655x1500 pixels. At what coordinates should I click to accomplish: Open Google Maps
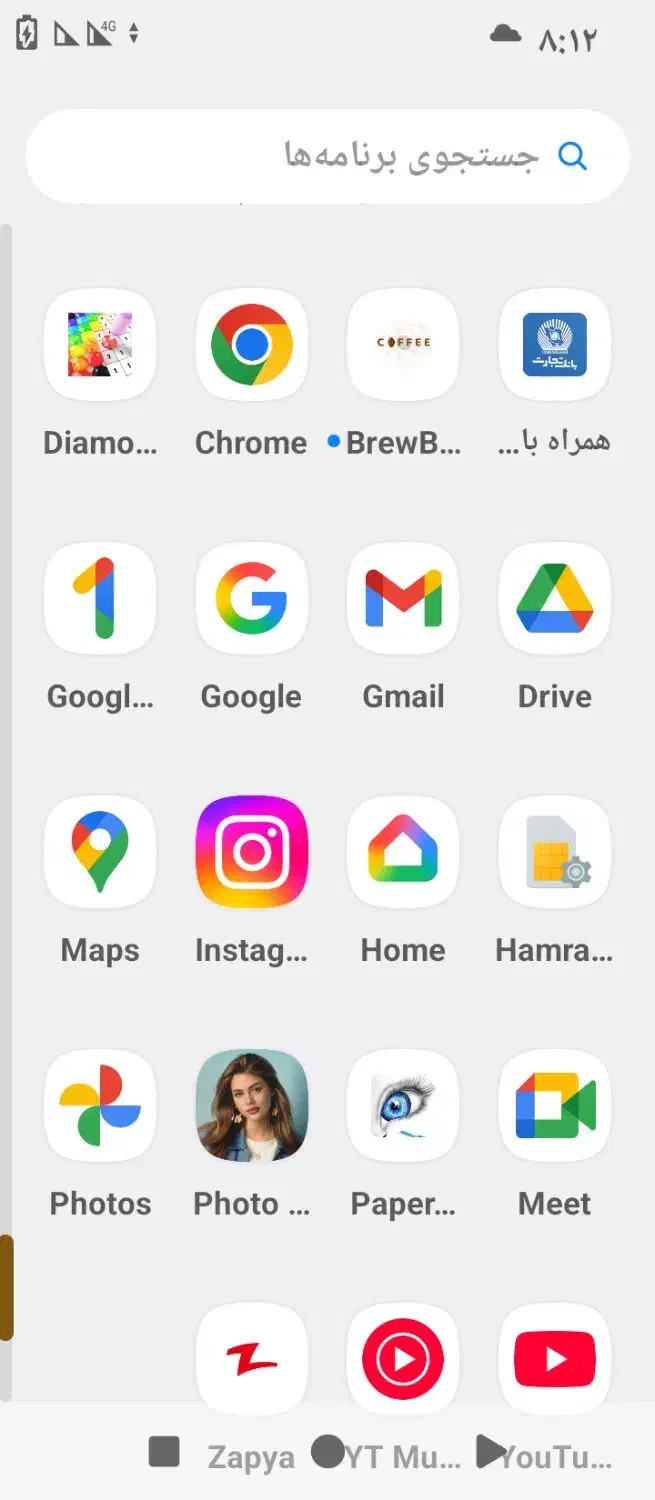pos(100,852)
